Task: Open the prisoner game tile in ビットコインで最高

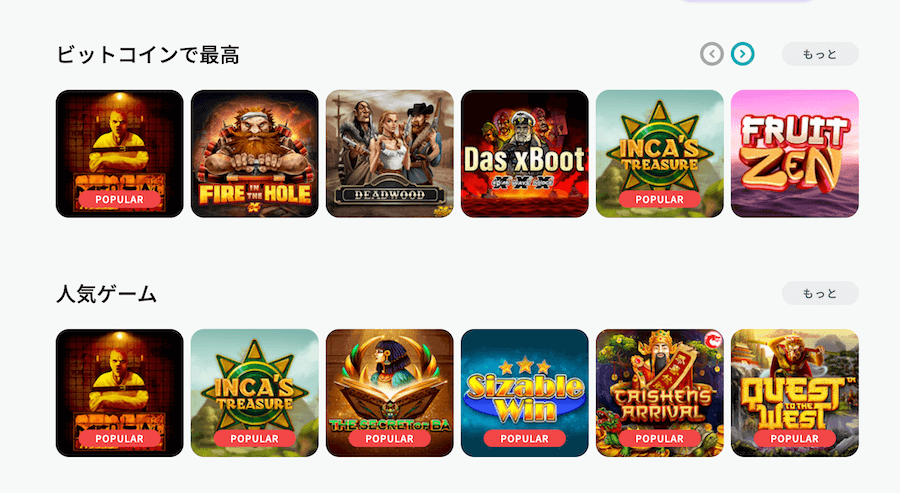Action: click(119, 153)
